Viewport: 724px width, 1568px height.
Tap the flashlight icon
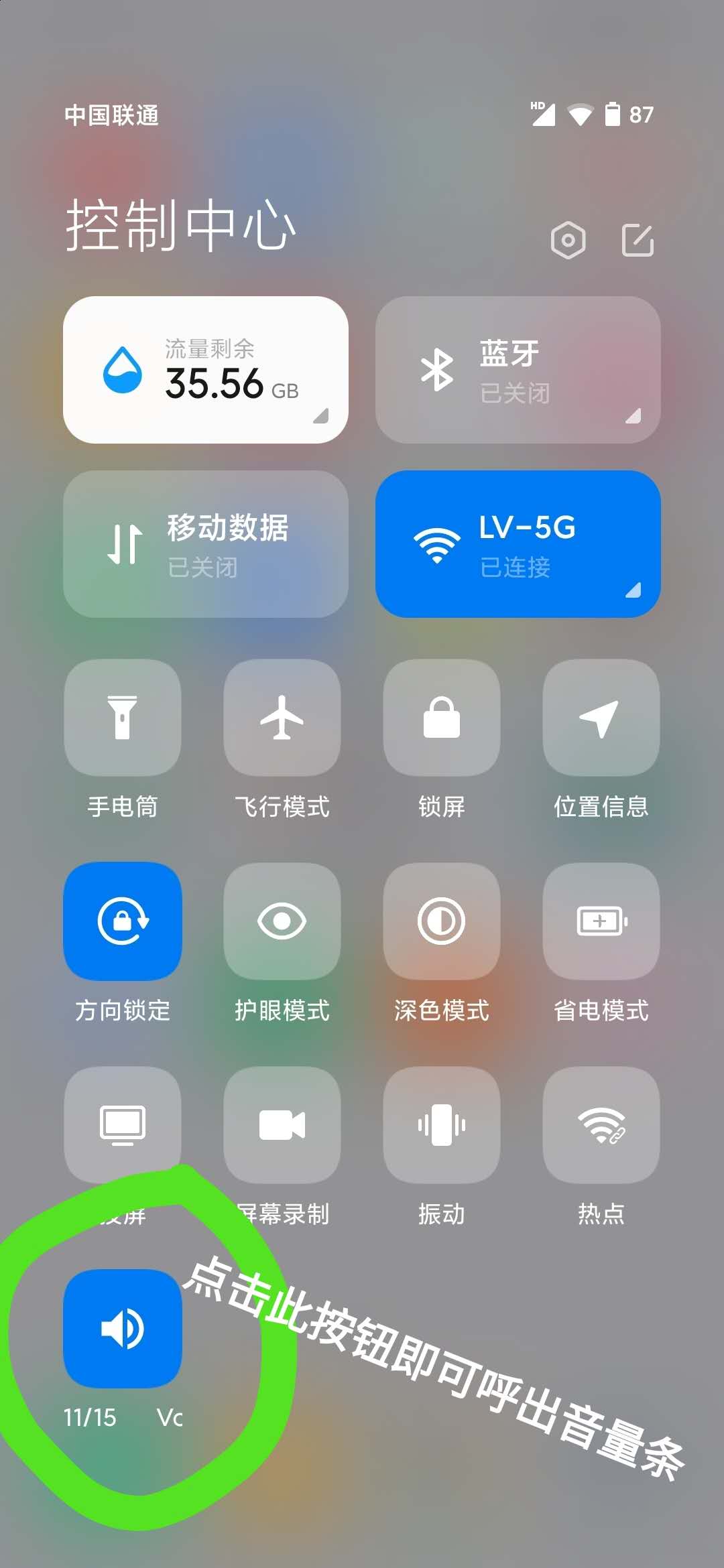(x=123, y=718)
